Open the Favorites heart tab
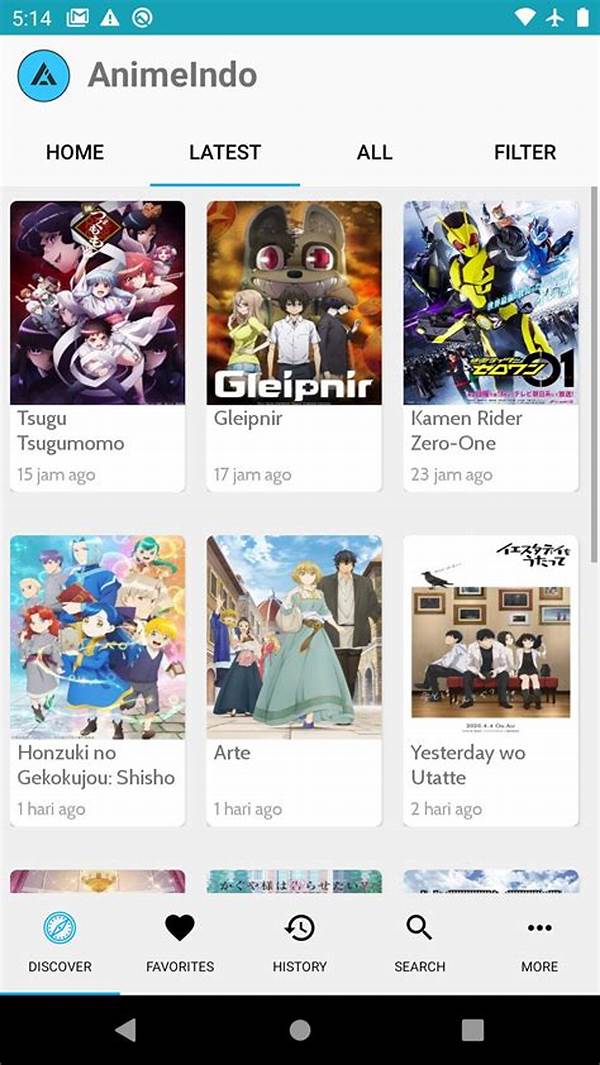Viewport: 600px width, 1065px height. point(180,945)
